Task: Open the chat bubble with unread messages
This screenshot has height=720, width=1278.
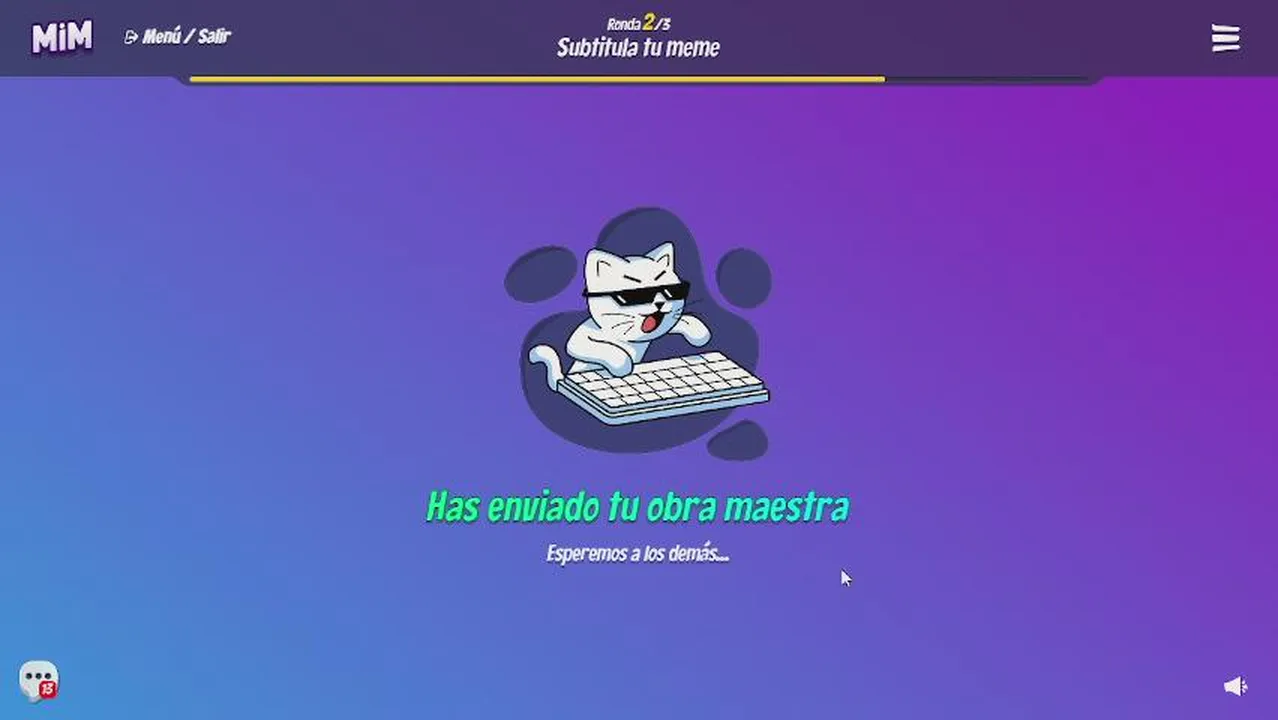Action: click(x=38, y=680)
